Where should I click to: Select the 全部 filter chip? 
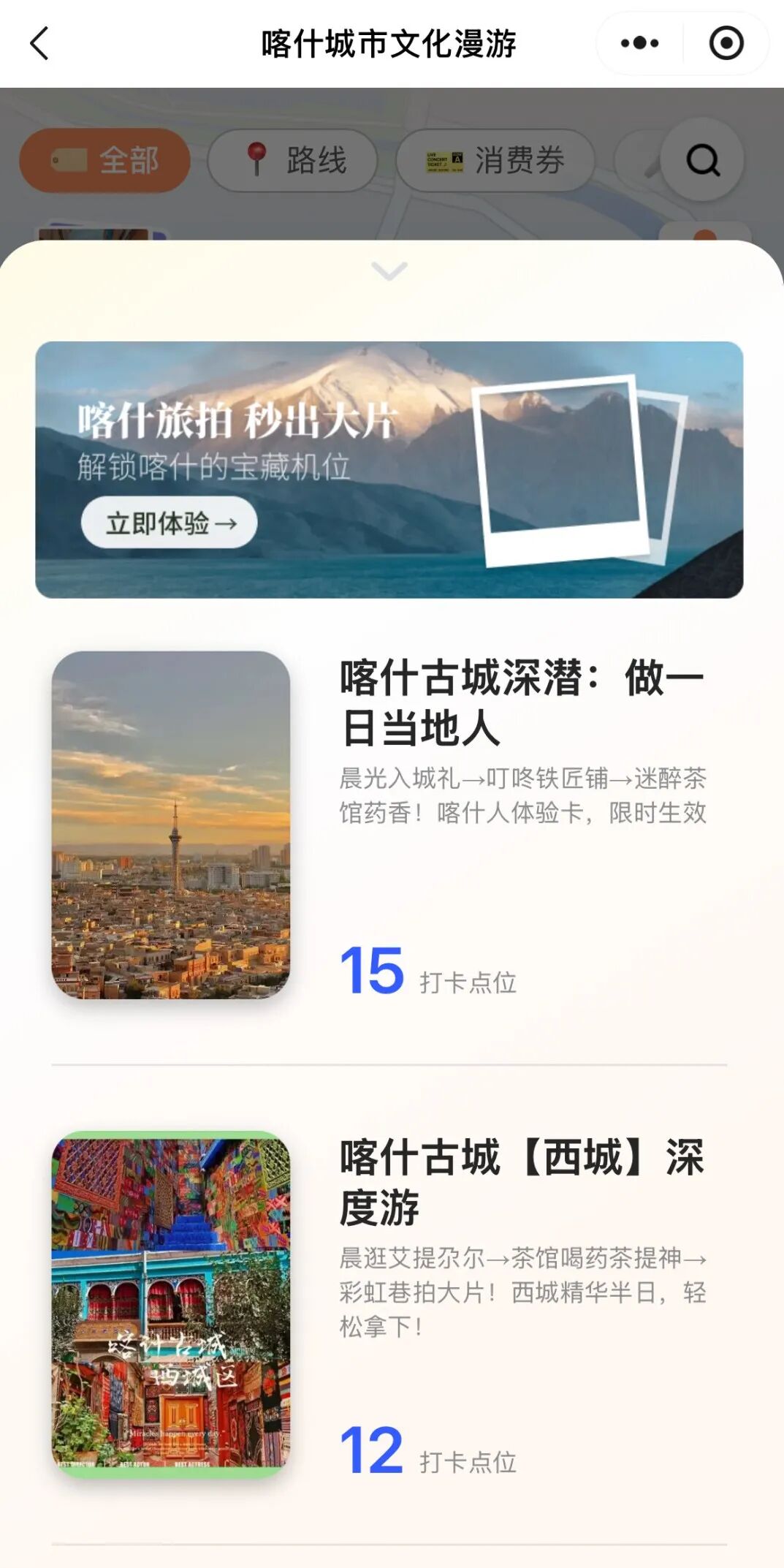click(x=105, y=161)
